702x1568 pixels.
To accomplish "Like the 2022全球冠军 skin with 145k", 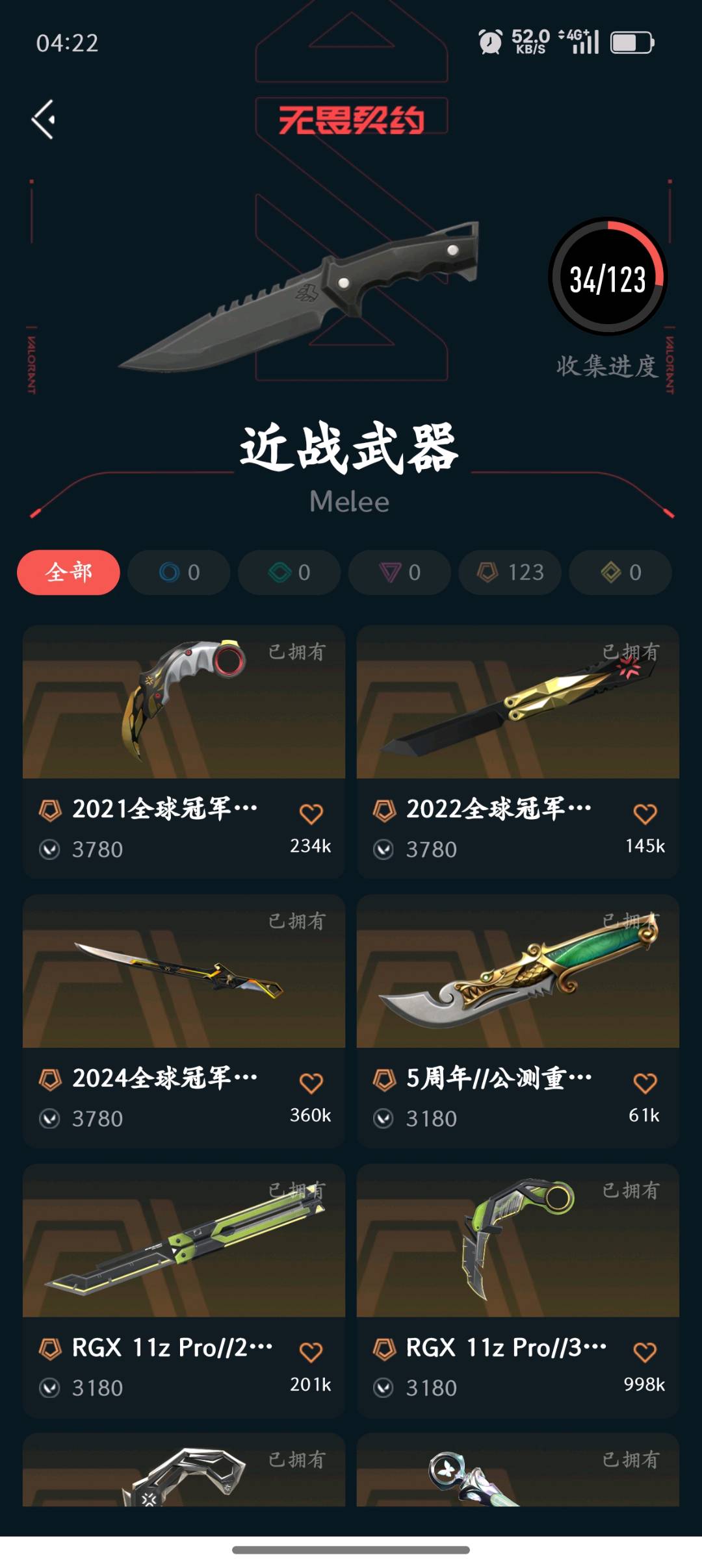I will point(645,814).
